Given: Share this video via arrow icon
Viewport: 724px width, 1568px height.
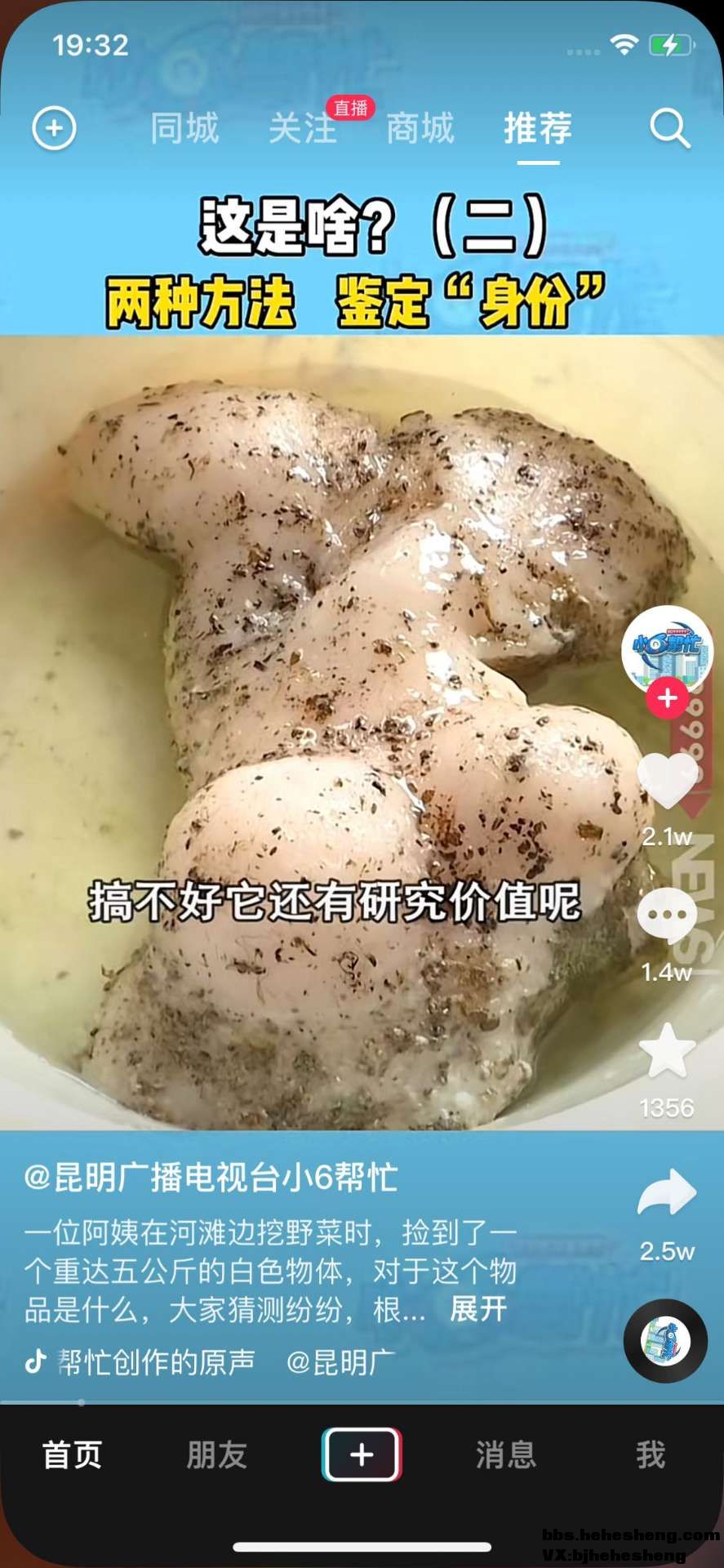Looking at the screenshot, I should pyautogui.click(x=667, y=1194).
